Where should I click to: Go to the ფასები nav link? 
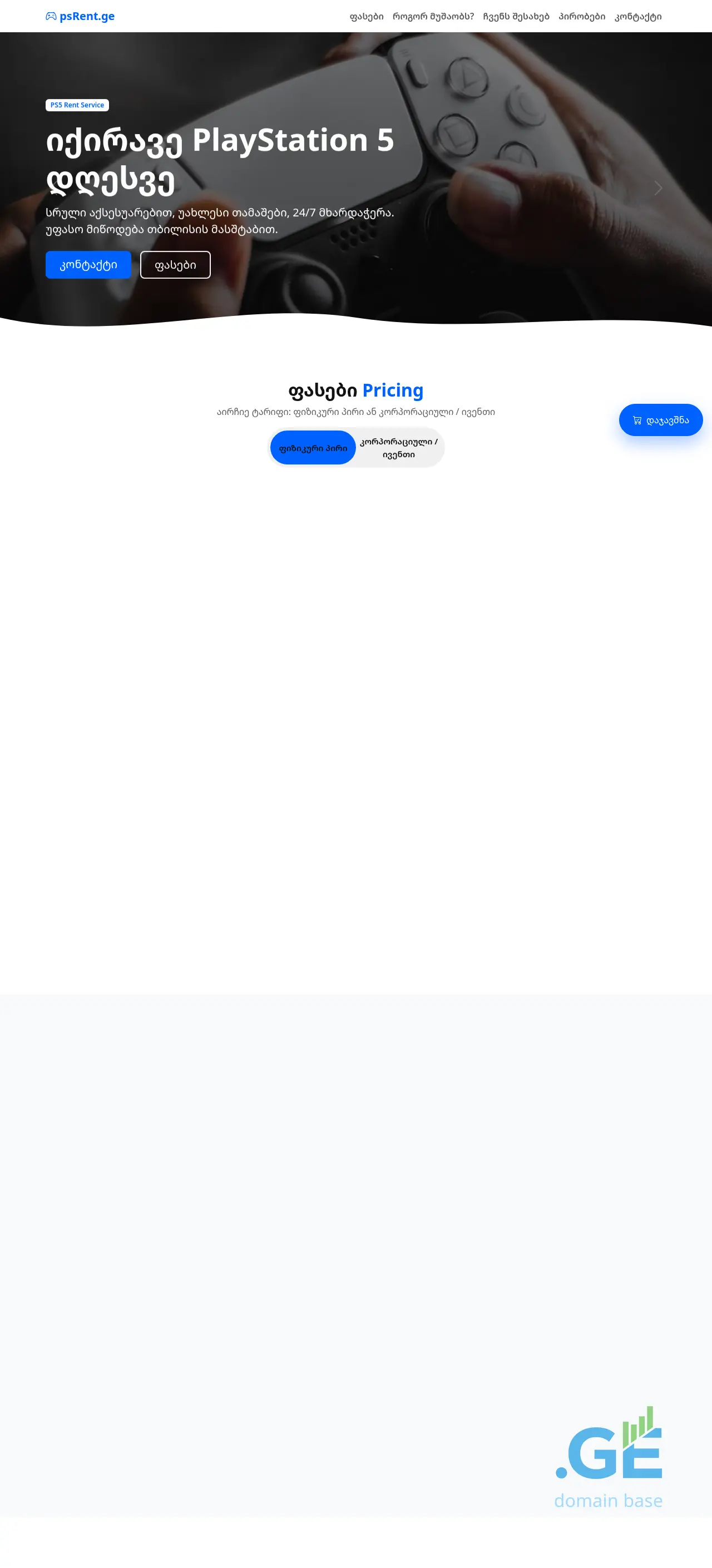[x=367, y=17]
